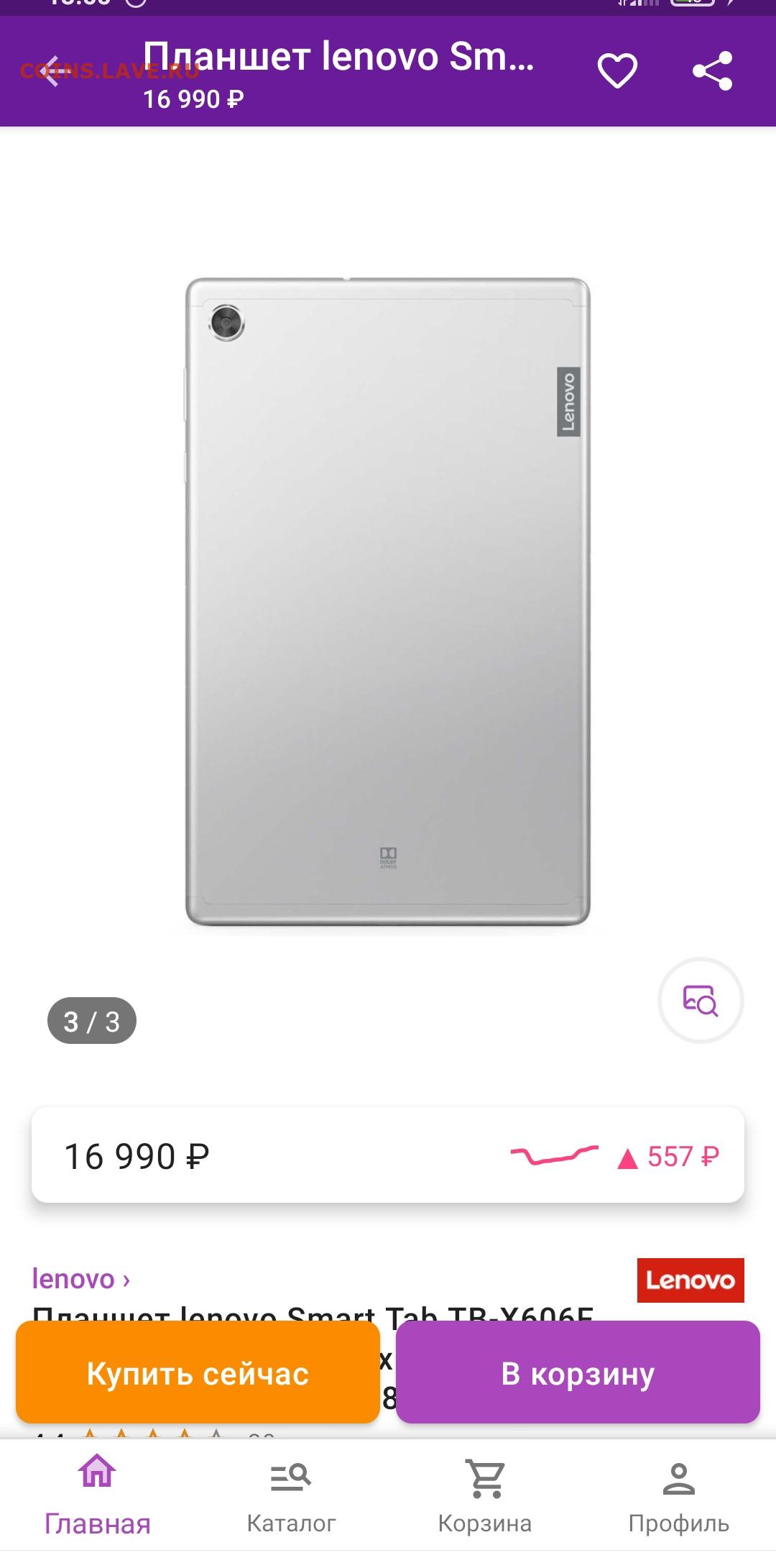Open the Каталог tab

click(291, 1494)
